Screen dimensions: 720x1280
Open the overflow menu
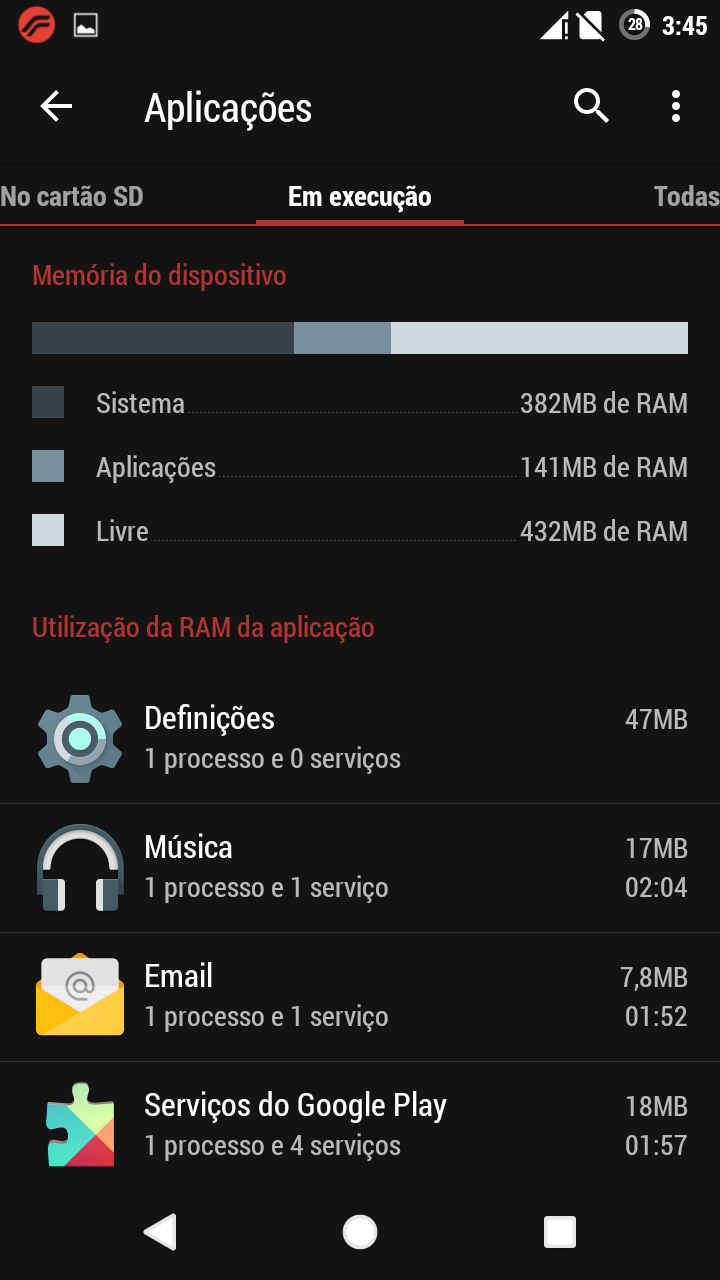pos(676,106)
